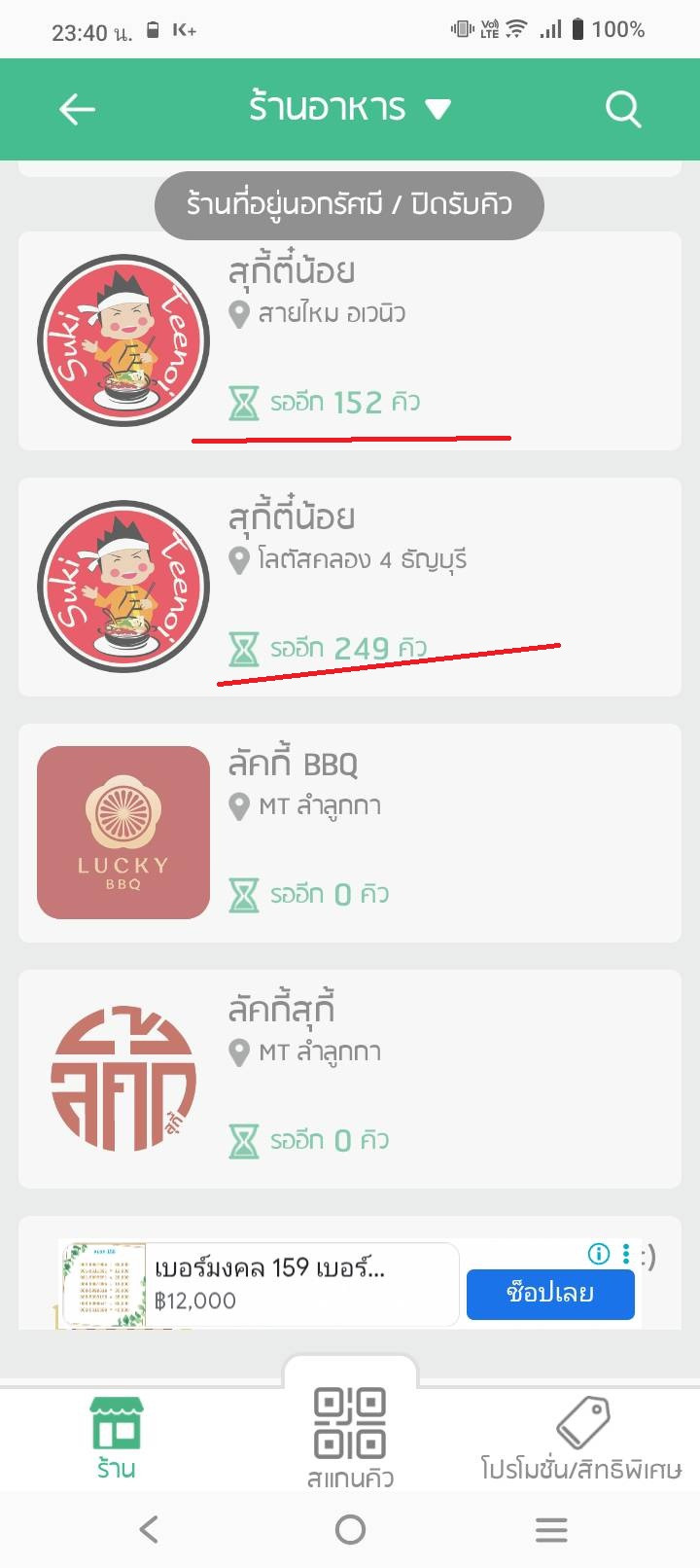
Task: View the ลัคกี้สุกี้ restaurant card
Action: (349, 1079)
